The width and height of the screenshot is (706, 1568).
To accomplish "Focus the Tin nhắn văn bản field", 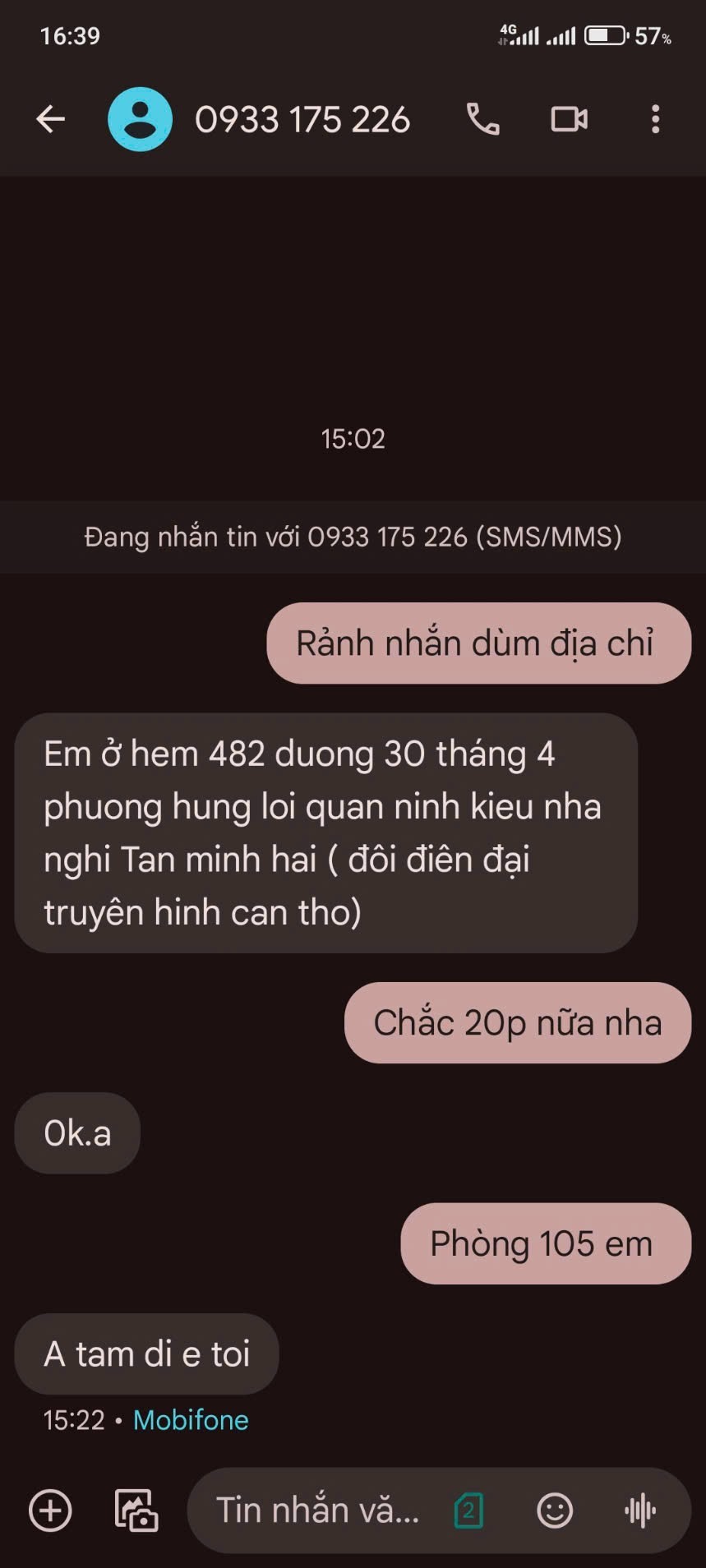I will click(x=317, y=1510).
